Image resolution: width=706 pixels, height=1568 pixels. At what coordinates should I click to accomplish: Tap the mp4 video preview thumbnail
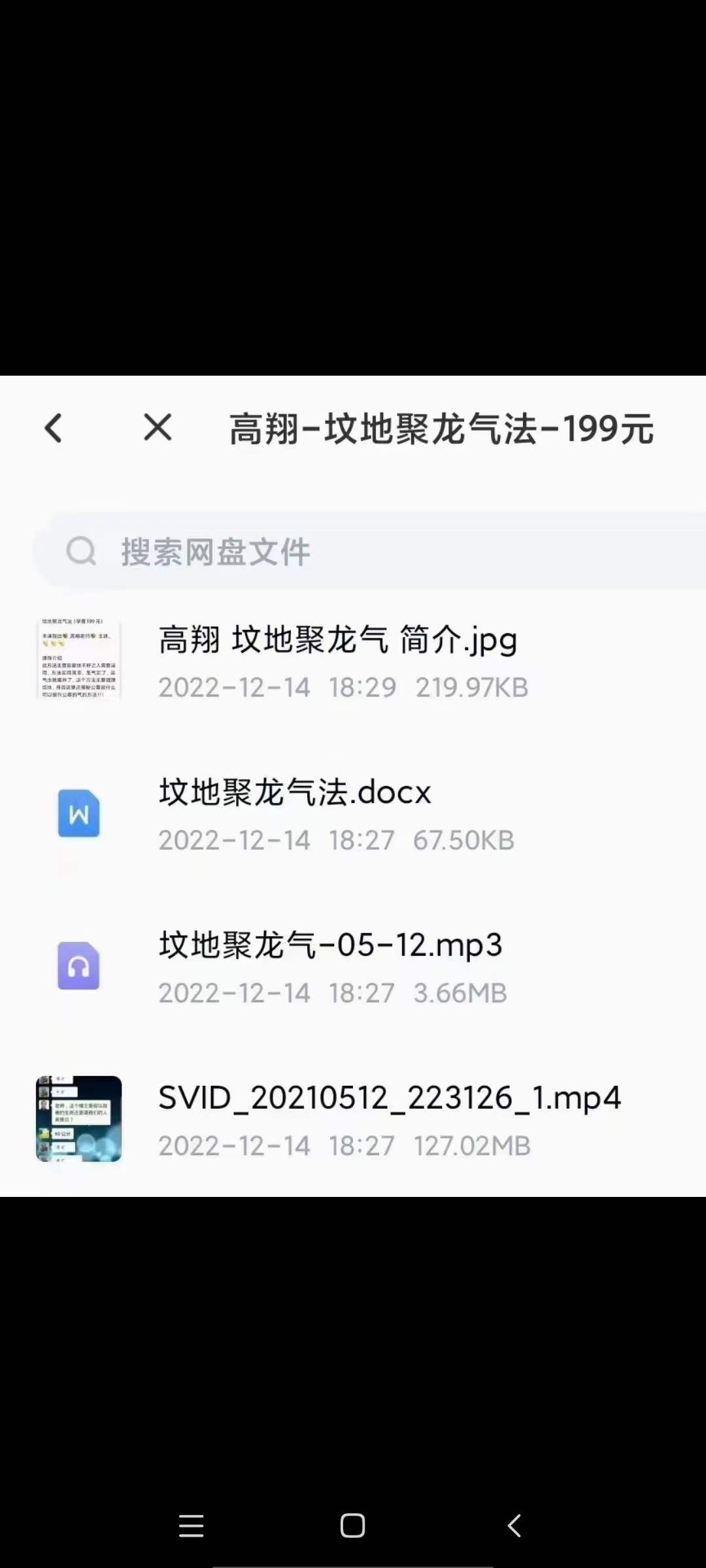[78, 1119]
